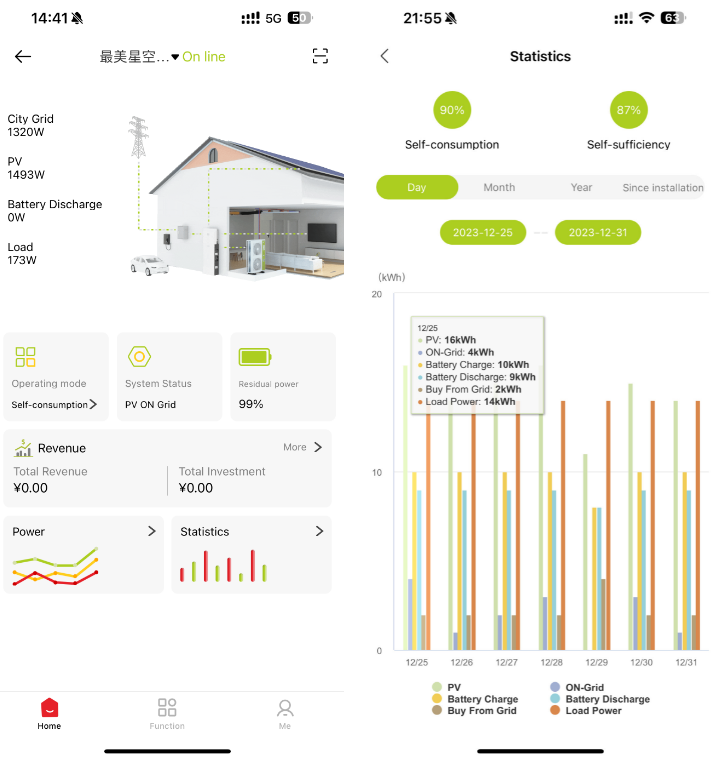Change the end date 2023-12-31

click(598, 232)
